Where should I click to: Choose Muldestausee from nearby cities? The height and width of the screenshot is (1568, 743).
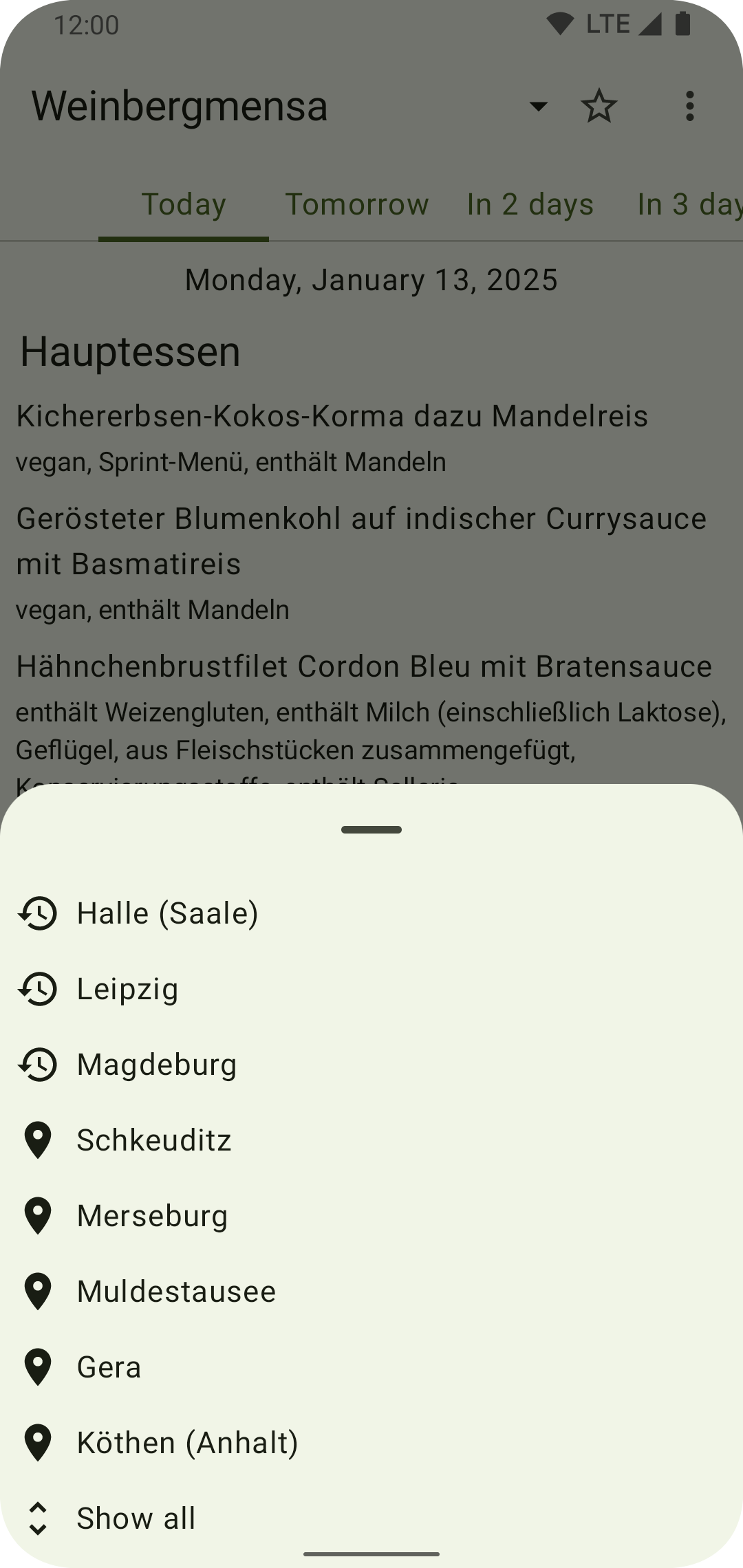[176, 1292]
